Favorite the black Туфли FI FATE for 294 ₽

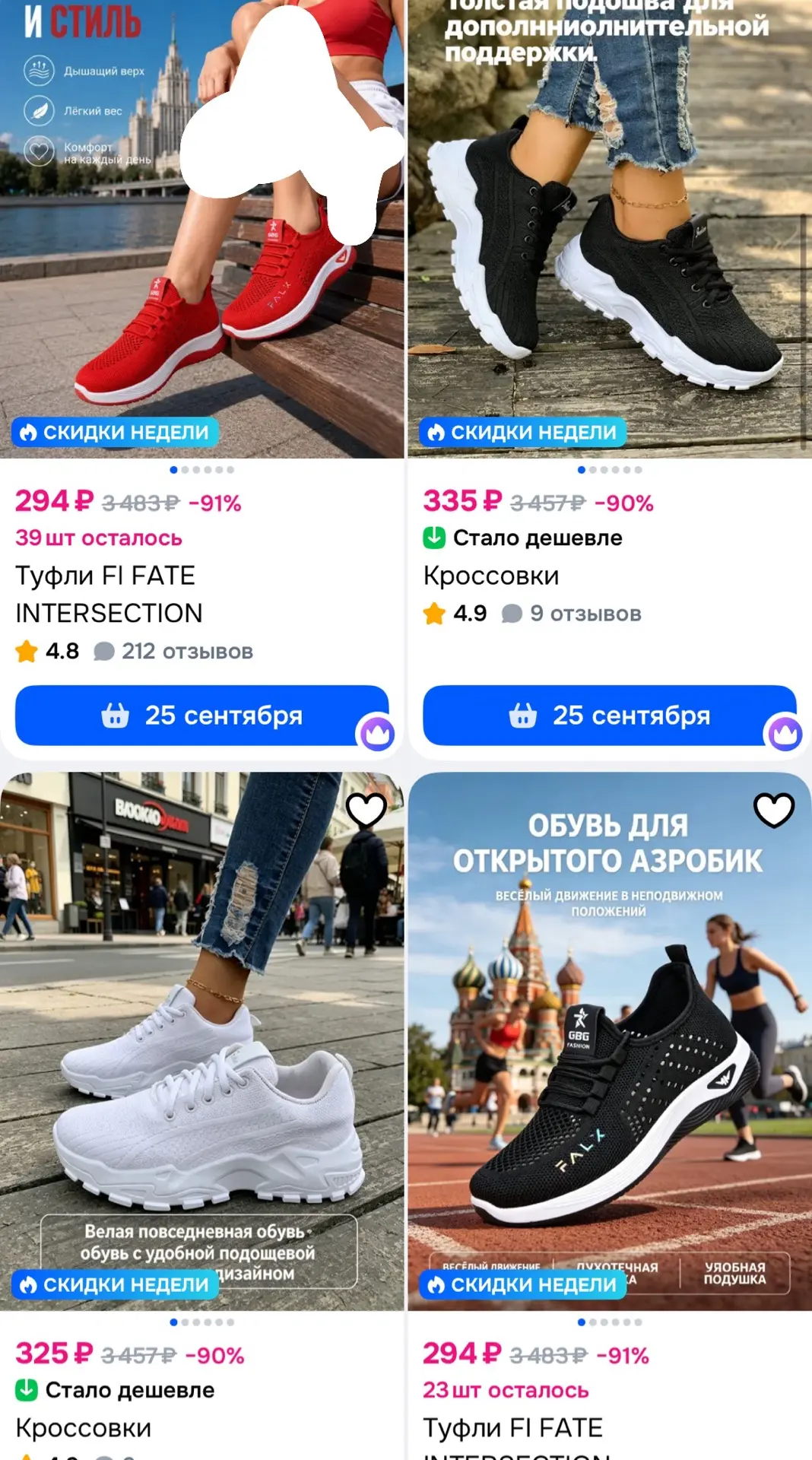[x=774, y=810]
